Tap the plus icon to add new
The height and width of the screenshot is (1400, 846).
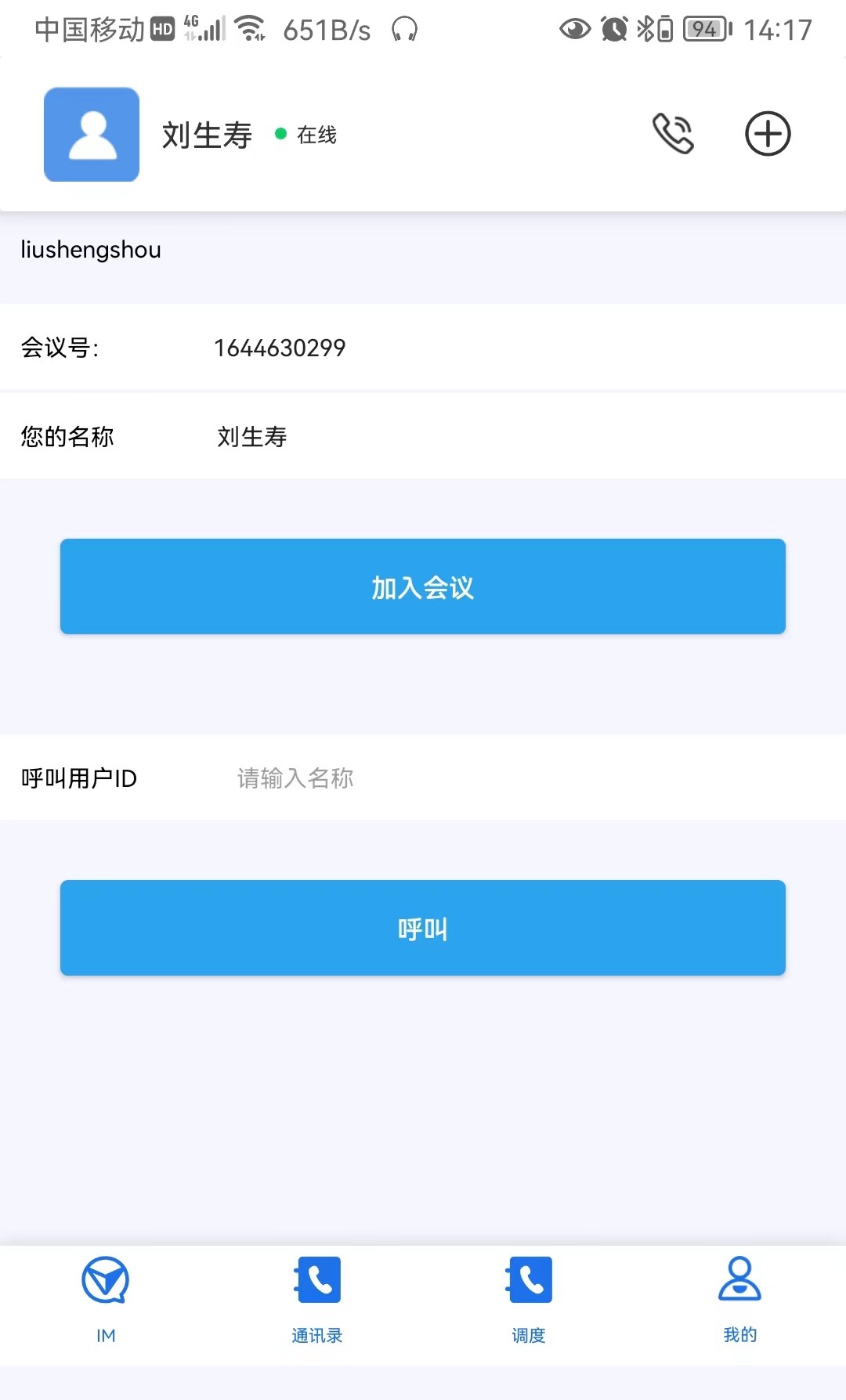pos(767,134)
